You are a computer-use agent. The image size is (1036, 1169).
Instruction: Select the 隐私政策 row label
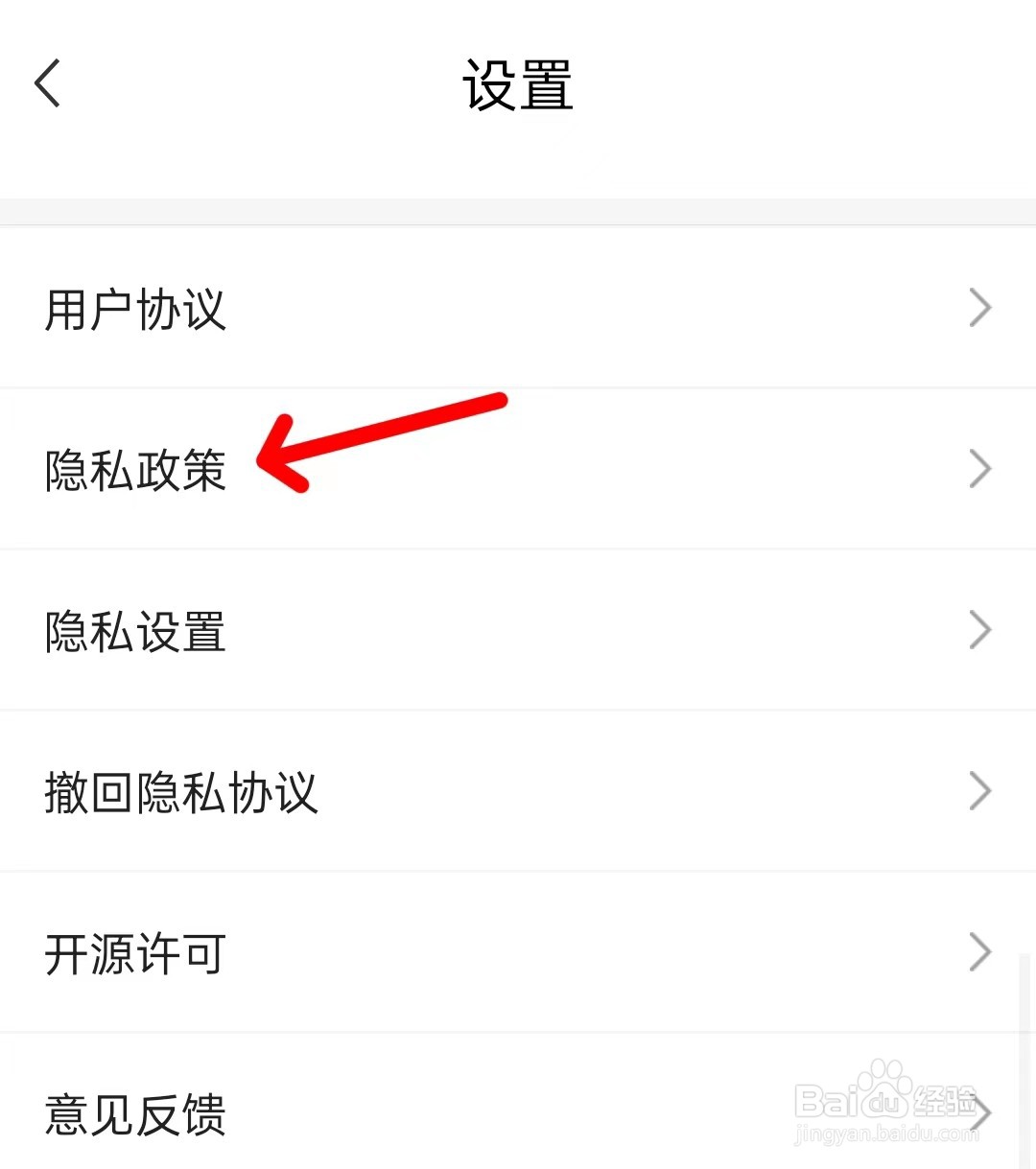[134, 469]
